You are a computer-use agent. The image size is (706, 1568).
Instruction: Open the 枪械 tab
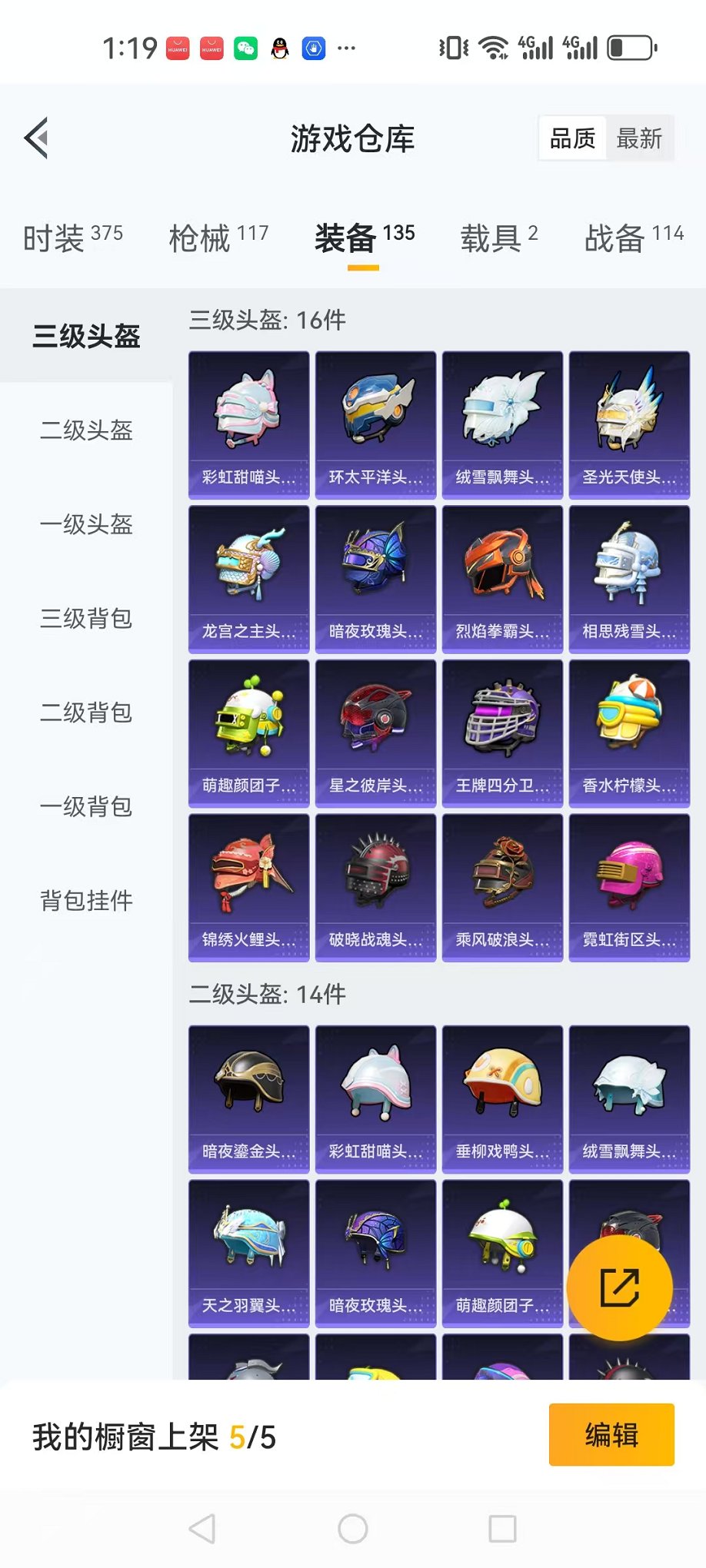click(x=218, y=238)
